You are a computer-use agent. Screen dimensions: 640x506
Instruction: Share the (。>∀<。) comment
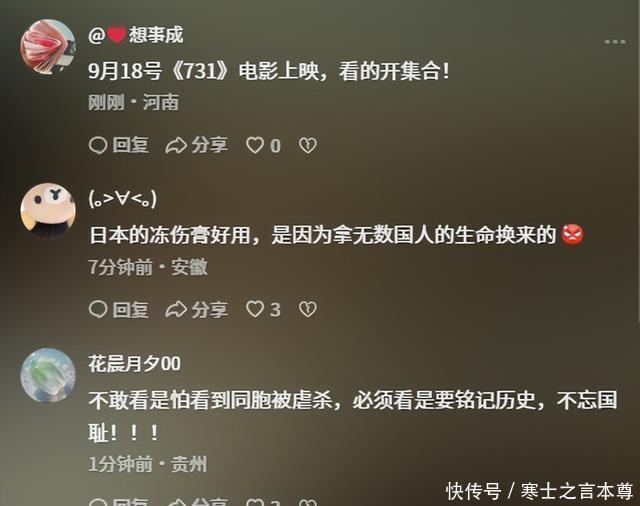coord(196,310)
